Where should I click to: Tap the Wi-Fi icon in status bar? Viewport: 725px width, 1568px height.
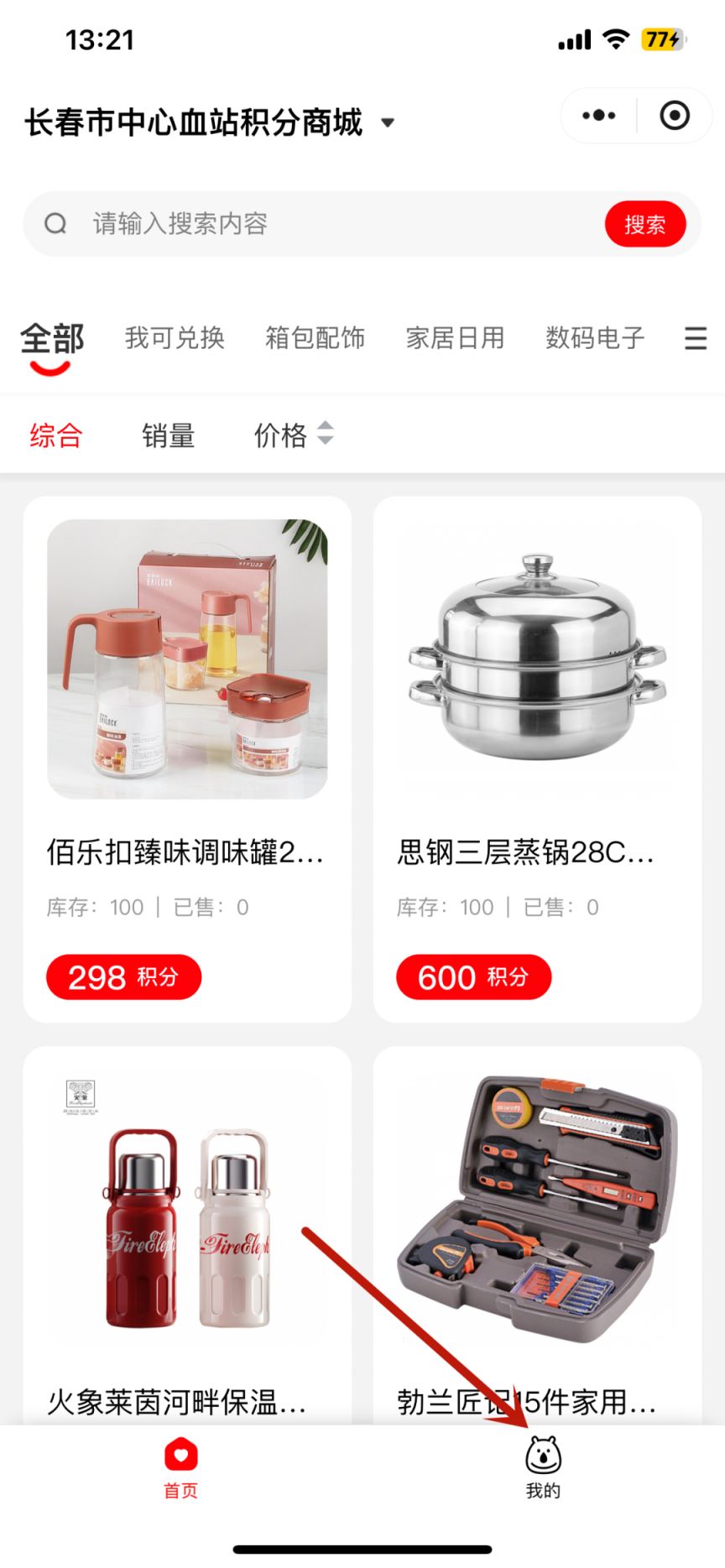point(617,39)
